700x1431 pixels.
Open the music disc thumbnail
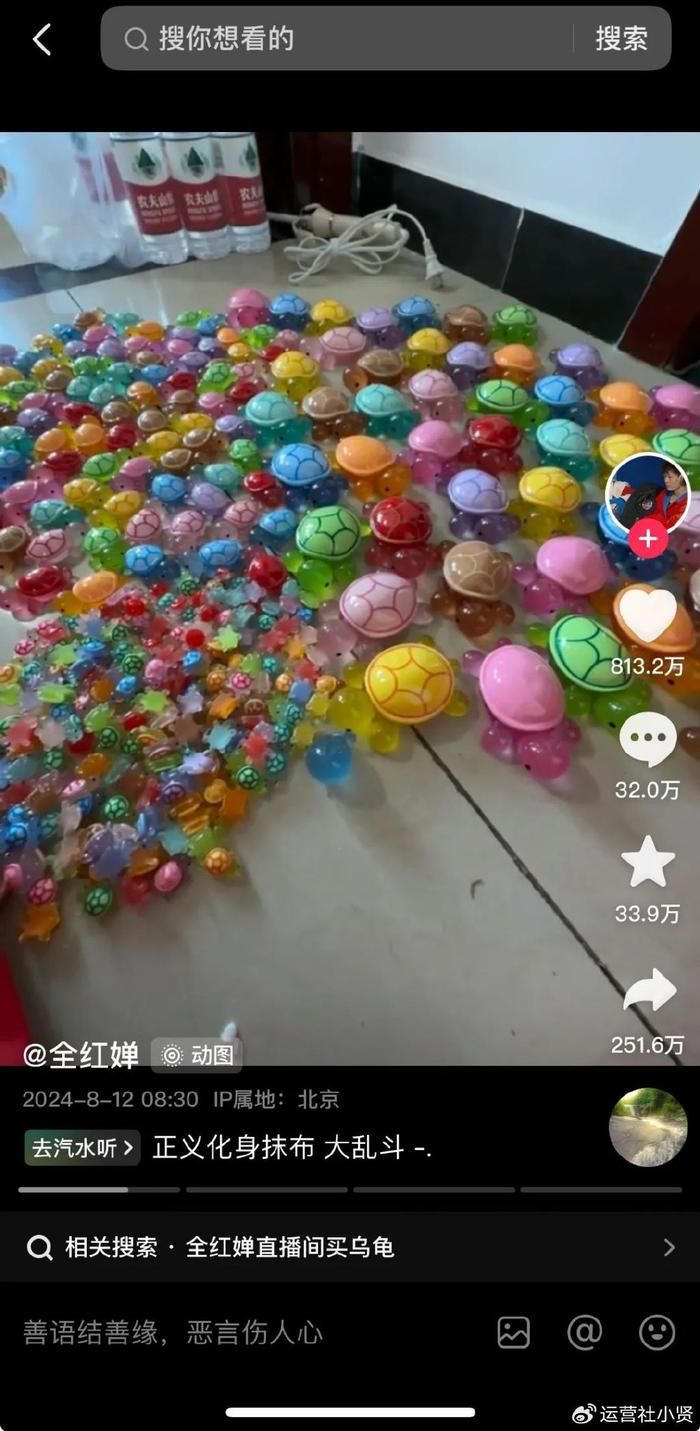pos(648,1127)
